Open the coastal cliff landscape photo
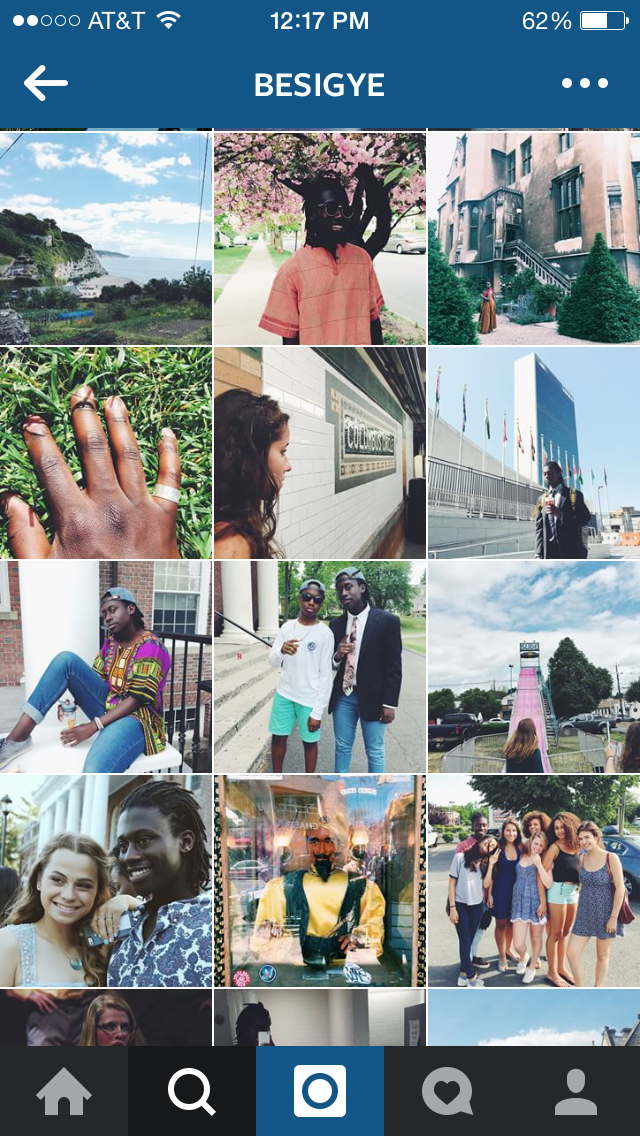640x1136 pixels. (106, 238)
